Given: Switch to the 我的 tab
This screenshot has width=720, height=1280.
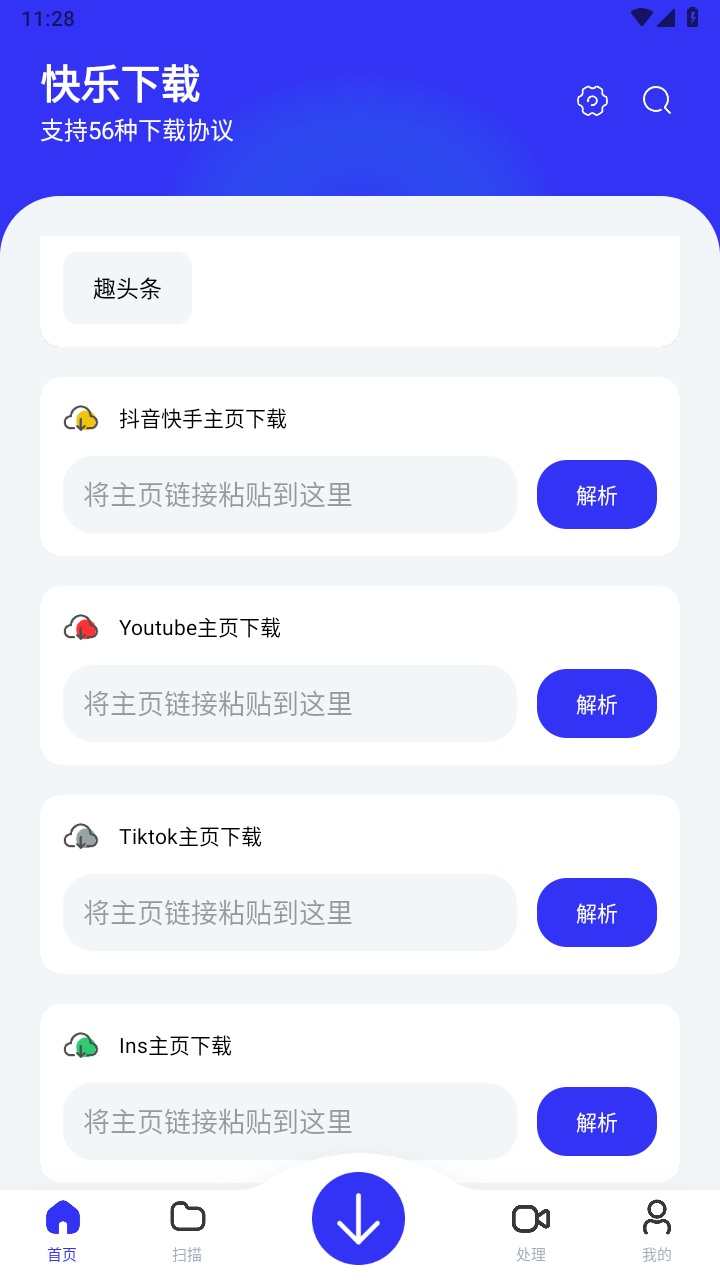Looking at the screenshot, I should 657,1231.
